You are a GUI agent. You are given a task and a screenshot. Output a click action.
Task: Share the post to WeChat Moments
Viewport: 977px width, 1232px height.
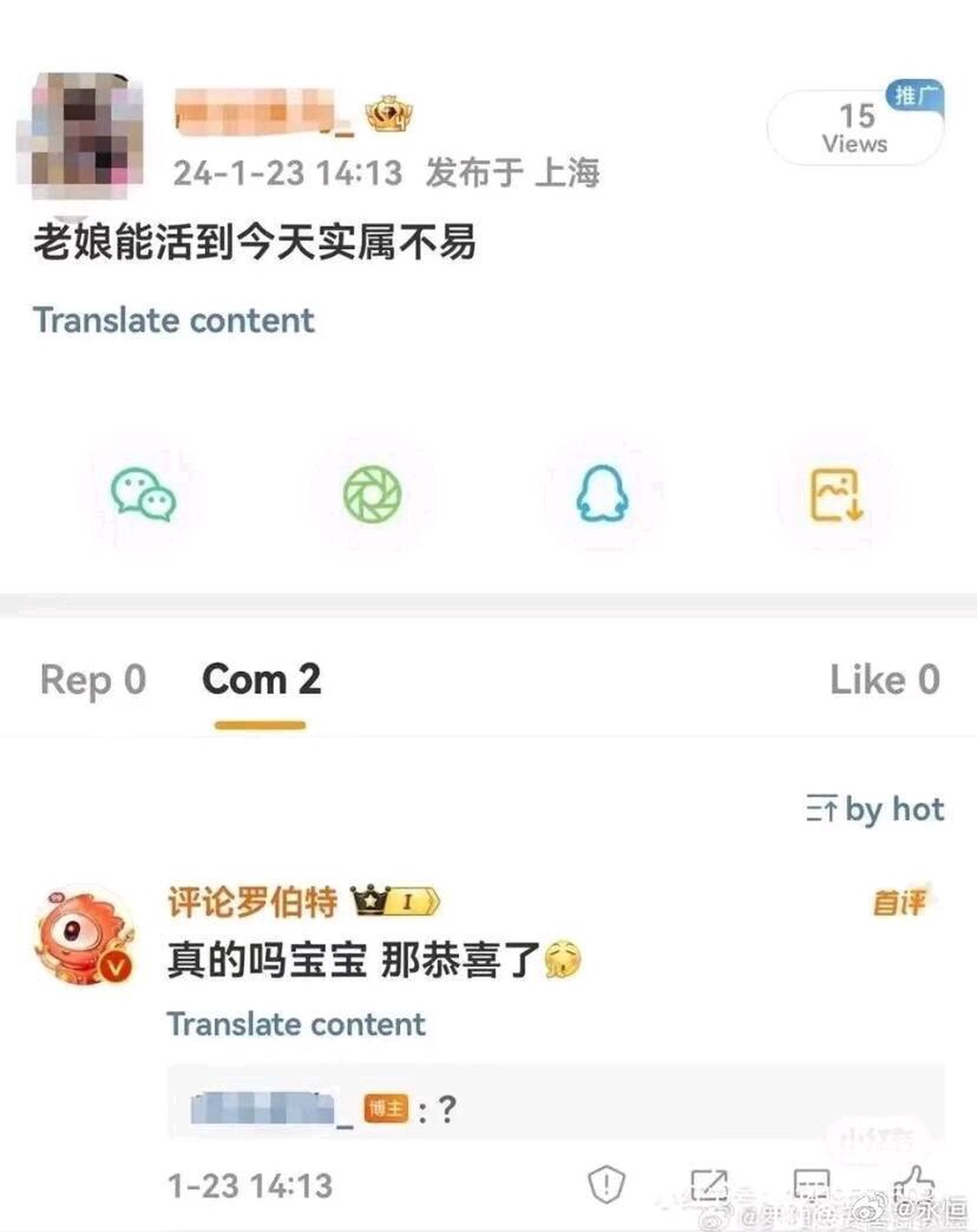coord(372,494)
